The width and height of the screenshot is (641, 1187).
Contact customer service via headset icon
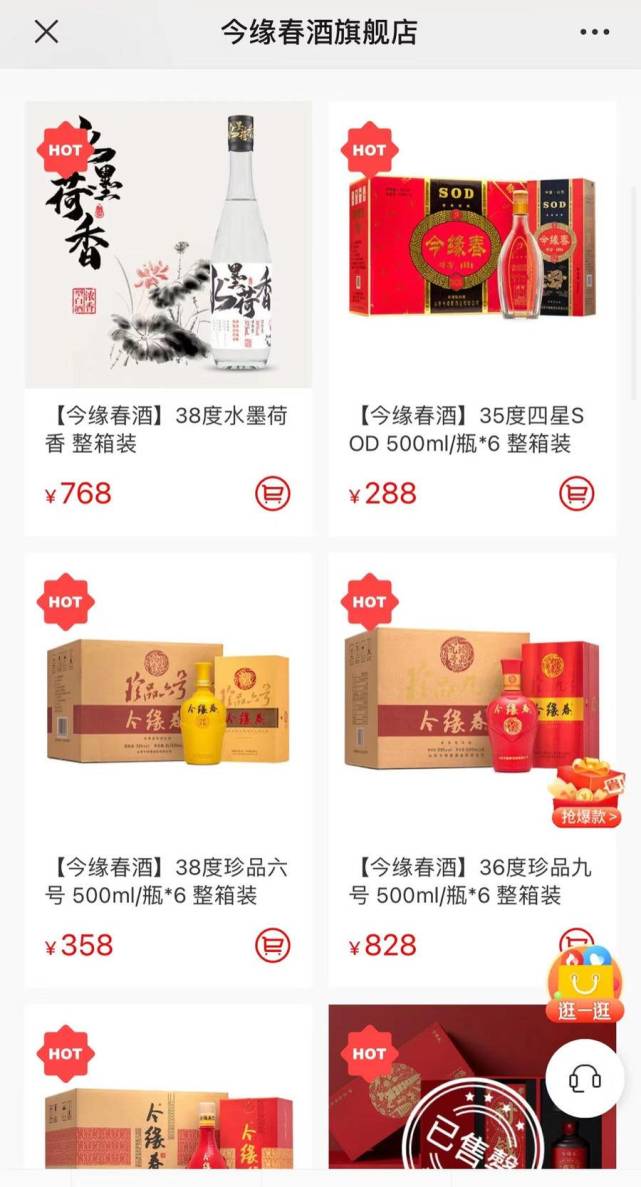click(584, 1078)
